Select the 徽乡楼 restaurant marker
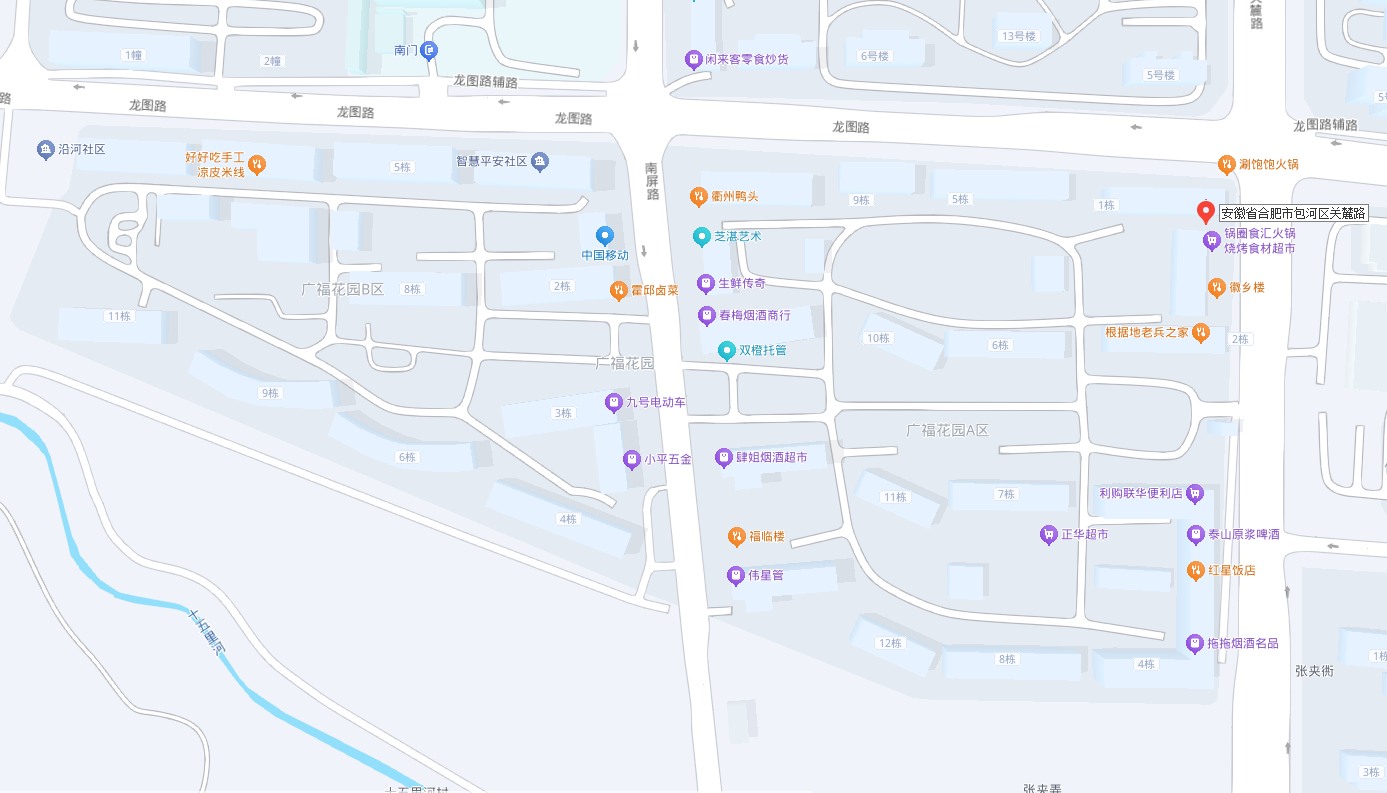Screen dimensions: 1387x793 tap(1217, 288)
